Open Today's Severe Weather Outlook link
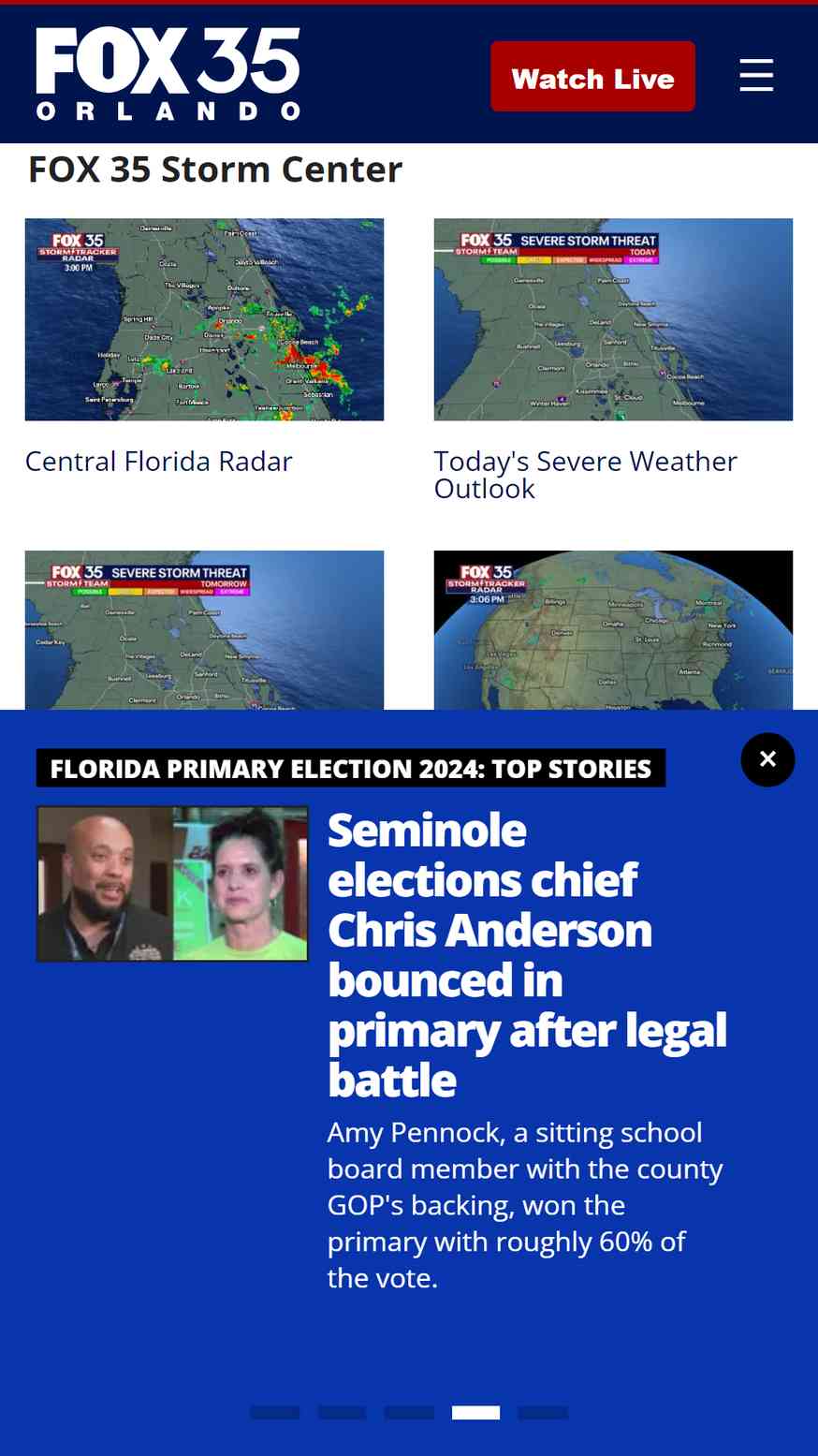The image size is (818, 1456). tap(586, 475)
